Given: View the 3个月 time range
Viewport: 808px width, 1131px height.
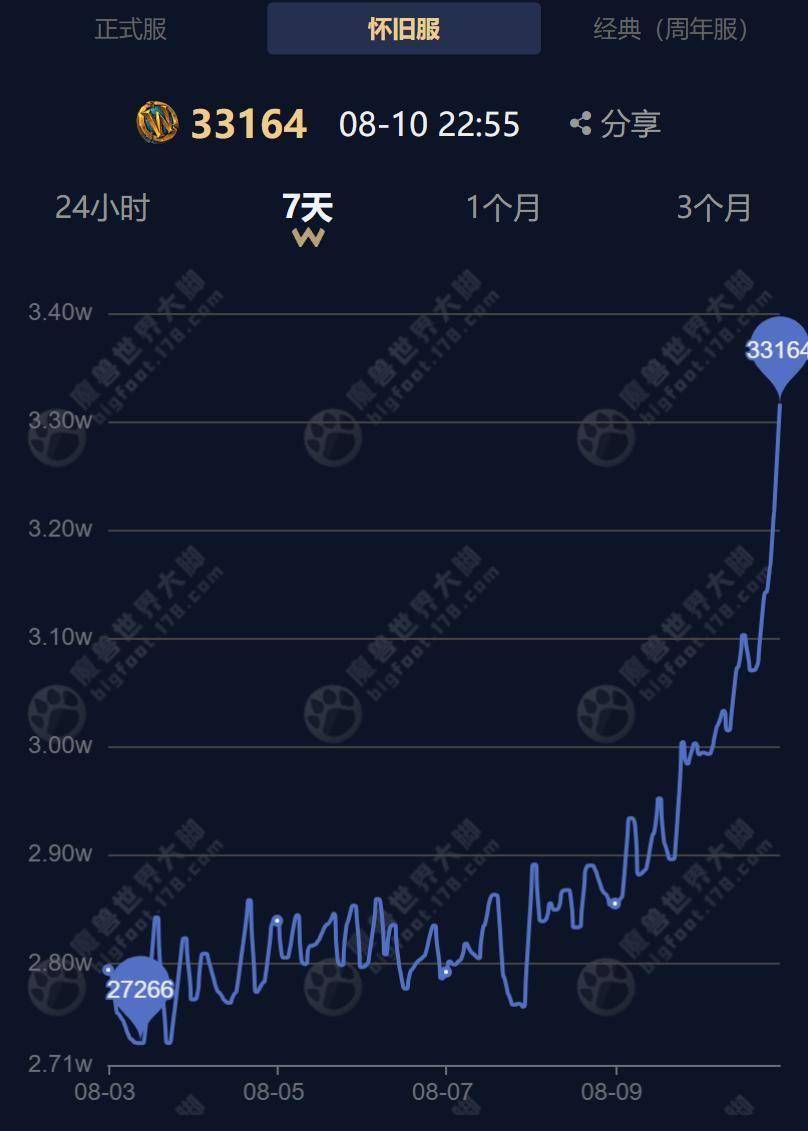Looking at the screenshot, I should click(x=714, y=208).
